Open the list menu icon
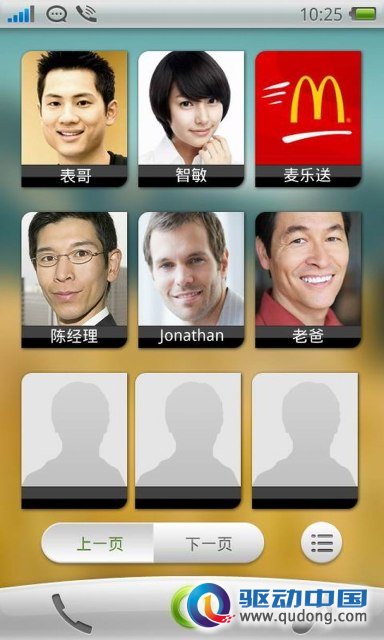 point(322,543)
